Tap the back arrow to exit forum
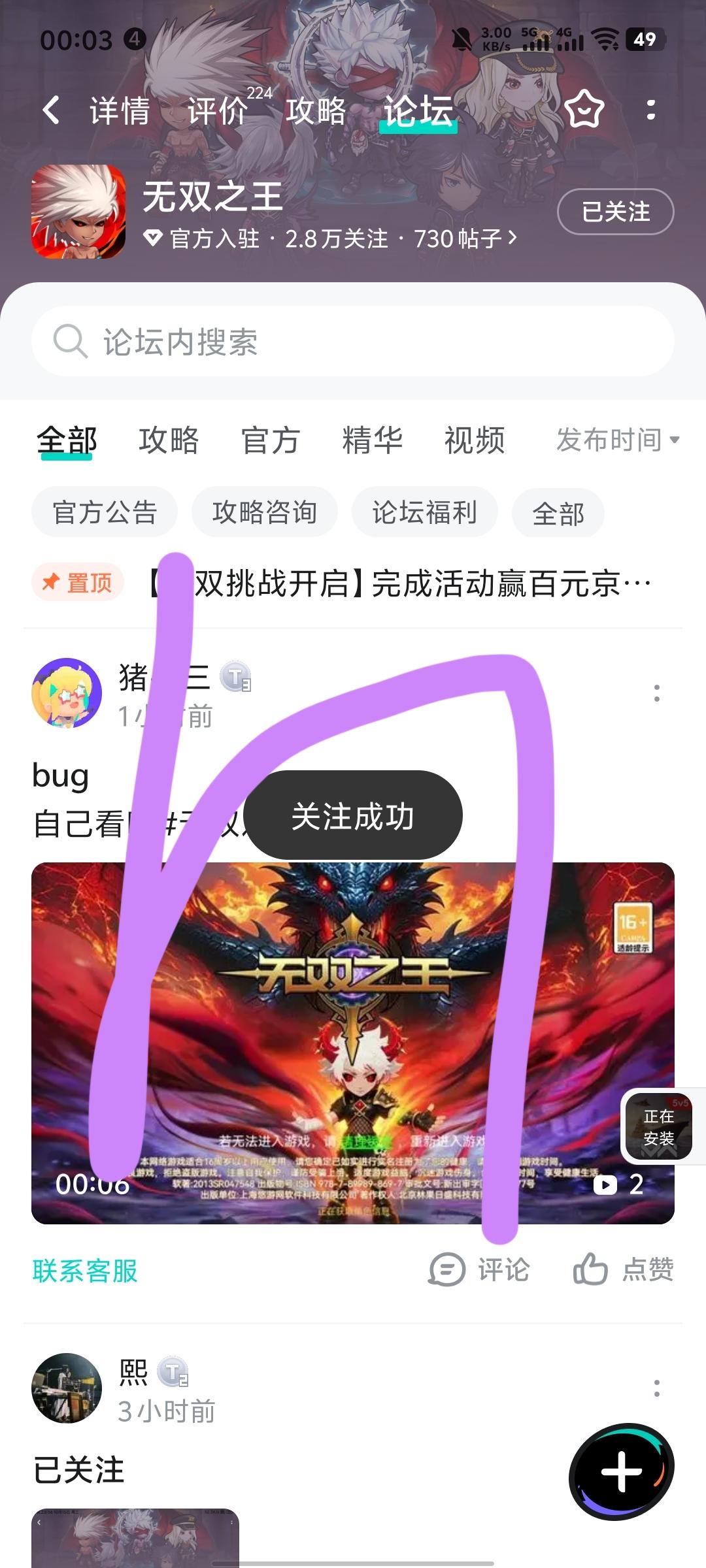 pyautogui.click(x=52, y=110)
